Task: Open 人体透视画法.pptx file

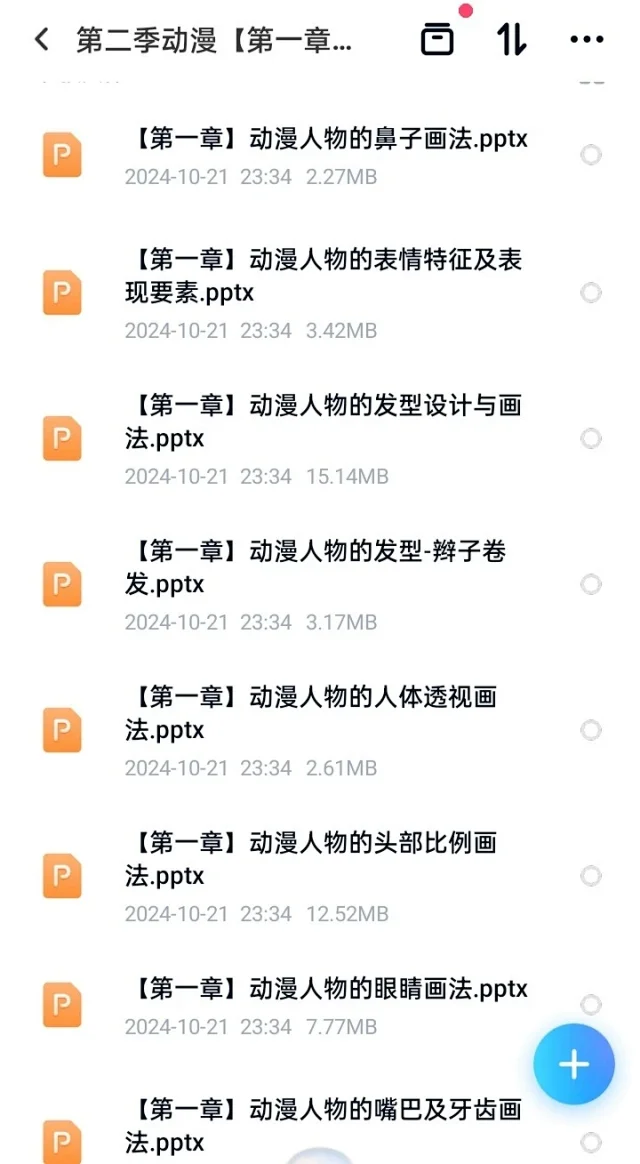Action: (x=320, y=730)
